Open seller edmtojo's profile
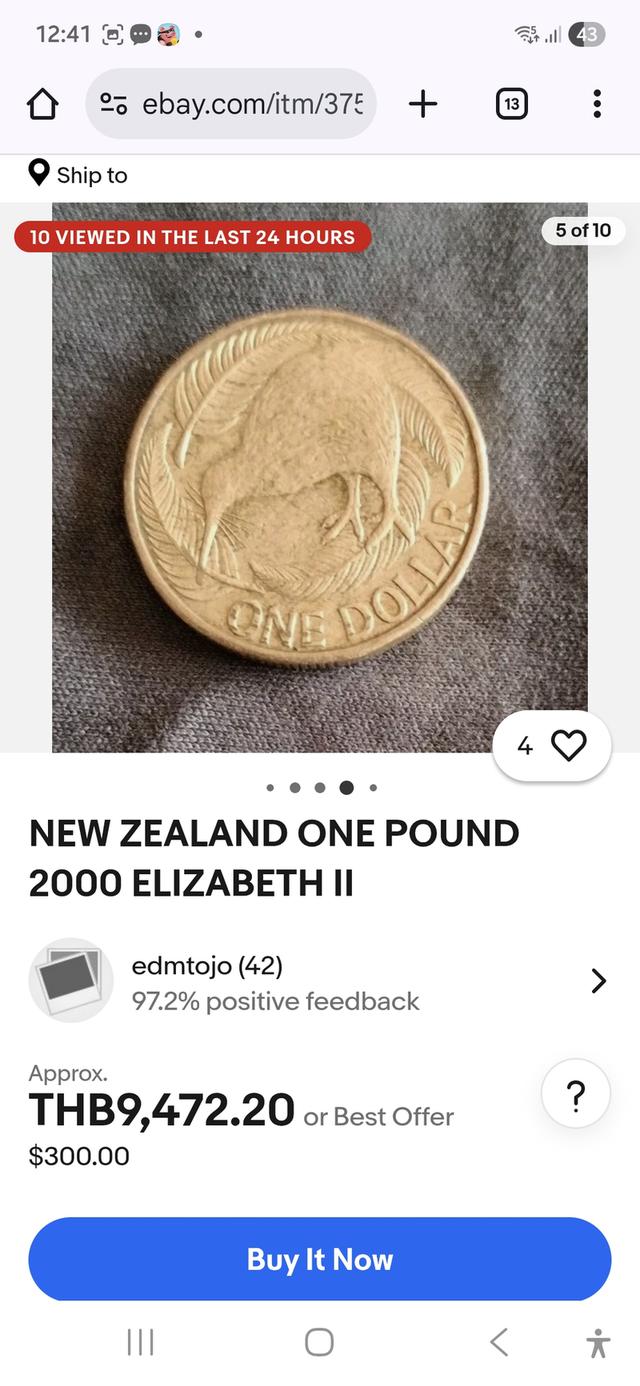Screen dimensions: 640x1386 (320, 981)
